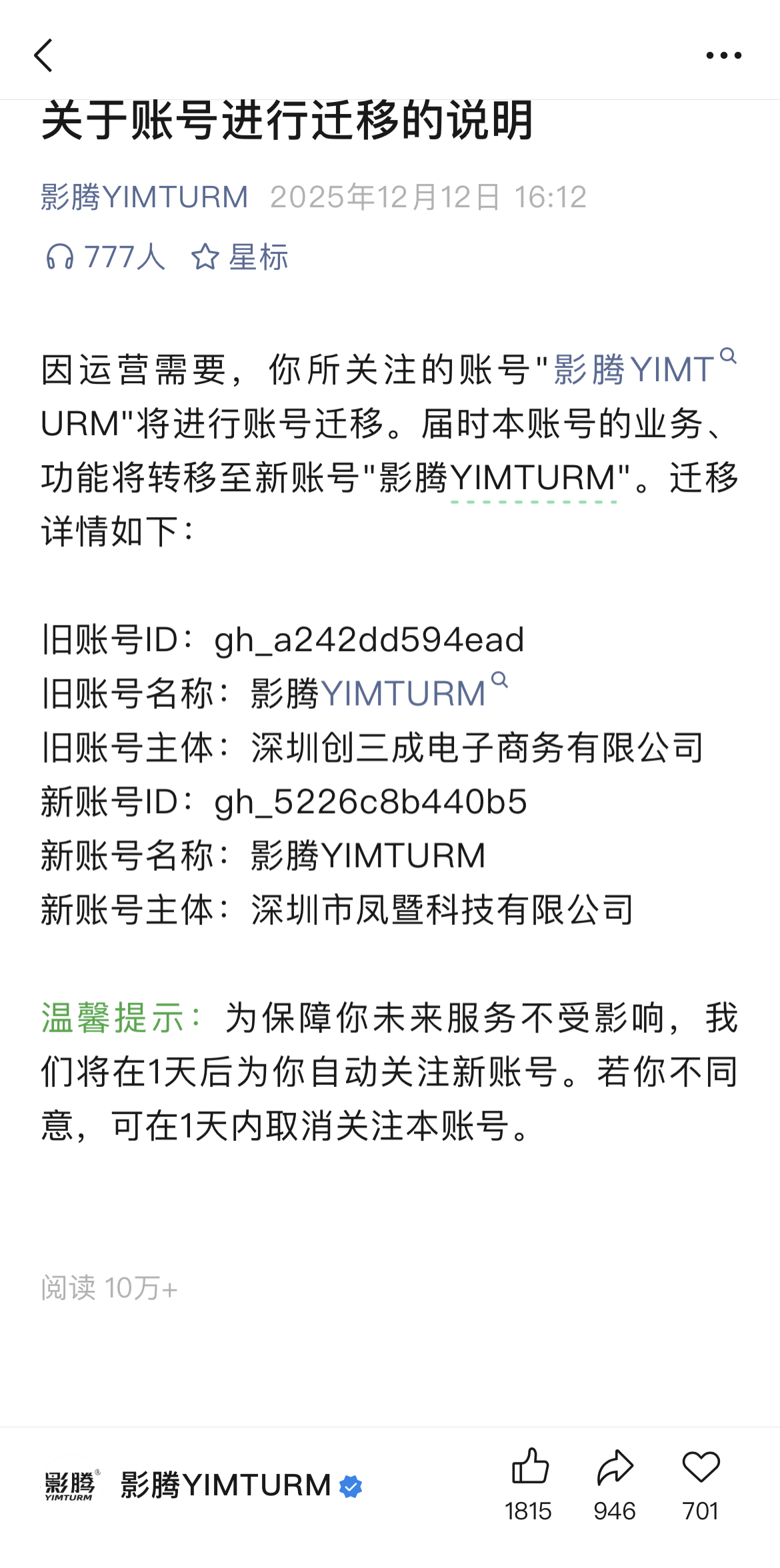
Task: Open the three-dot overflow menu
Action: (723, 56)
